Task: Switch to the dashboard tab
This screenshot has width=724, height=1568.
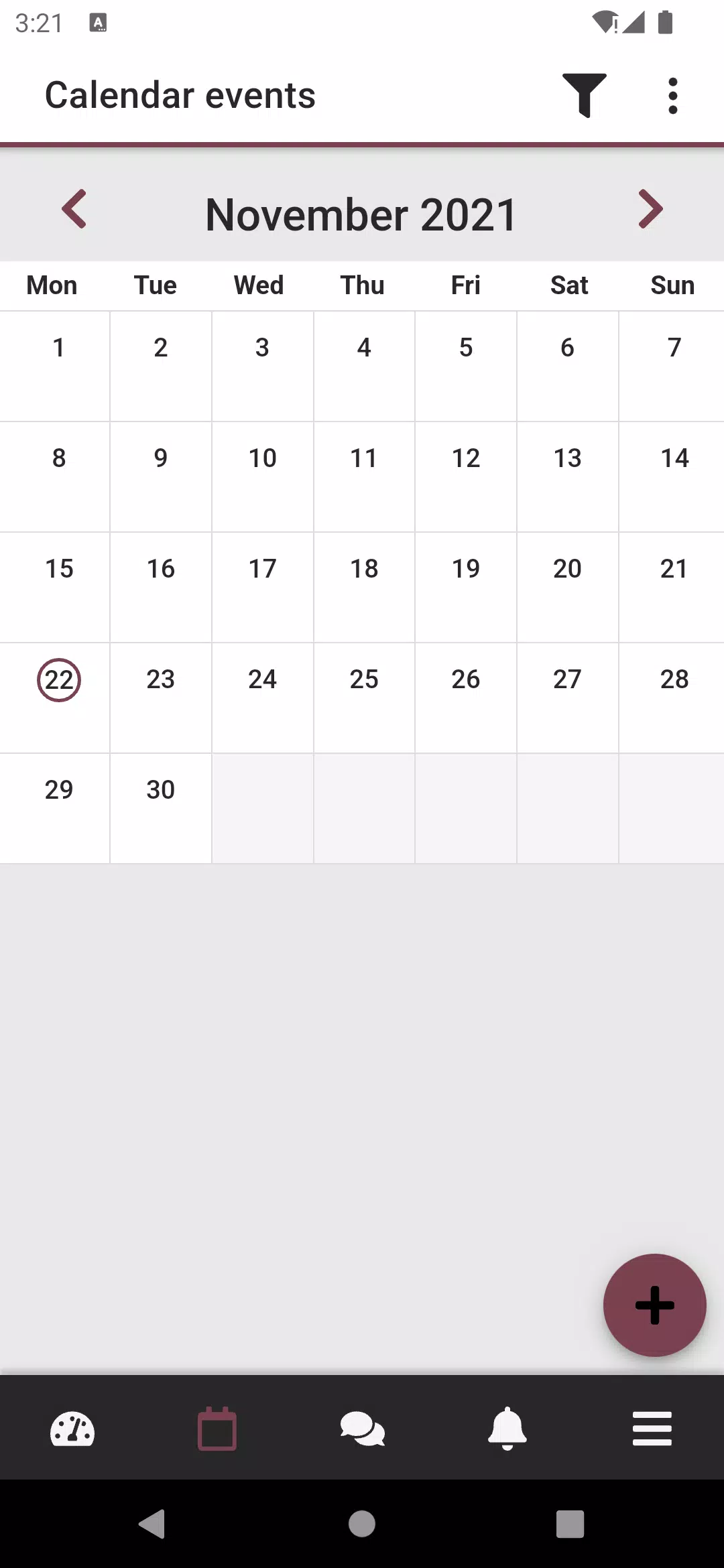Action: pos(72,1429)
